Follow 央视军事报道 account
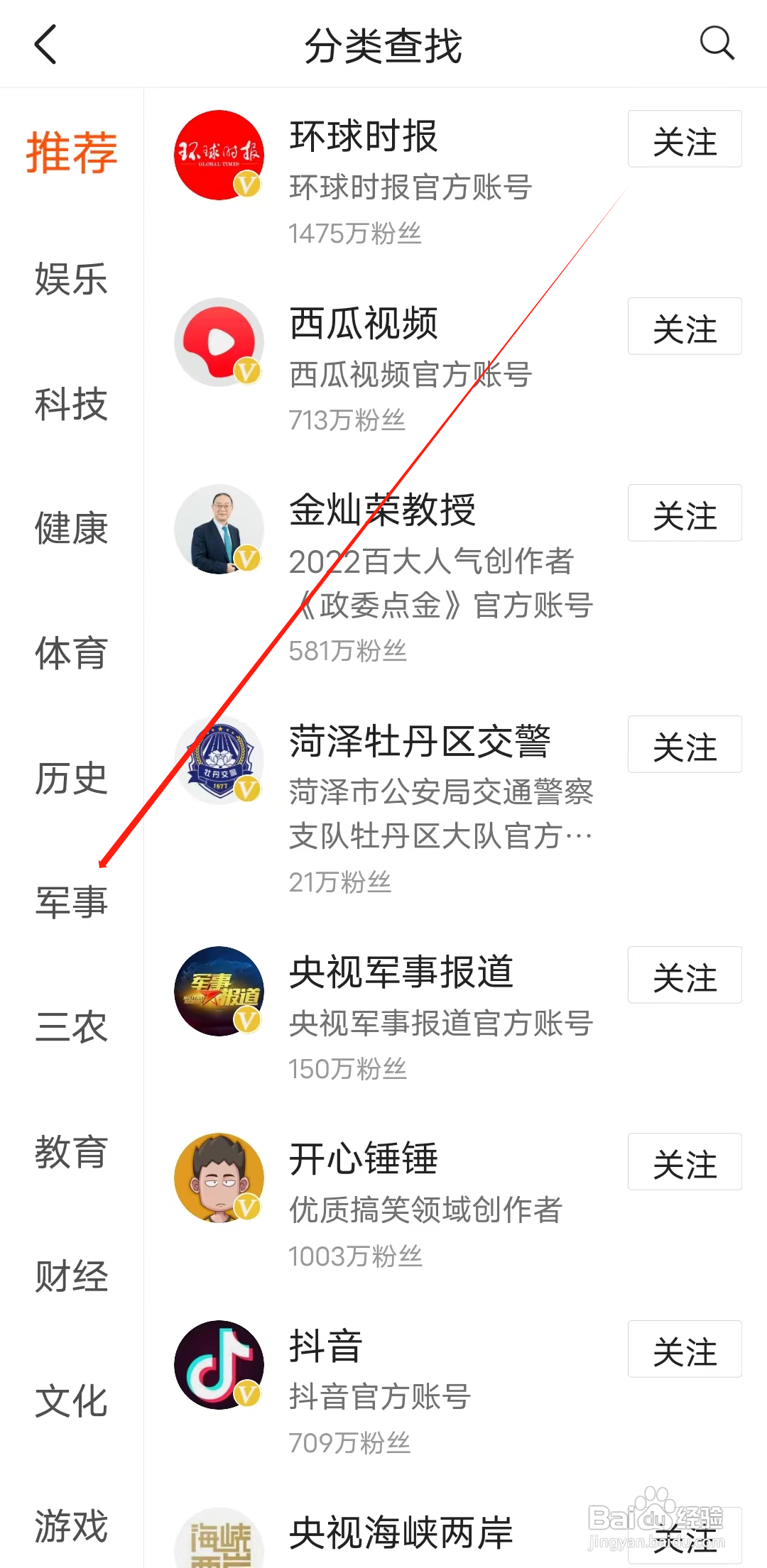Screen dimensions: 767x1568 point(684,975)
